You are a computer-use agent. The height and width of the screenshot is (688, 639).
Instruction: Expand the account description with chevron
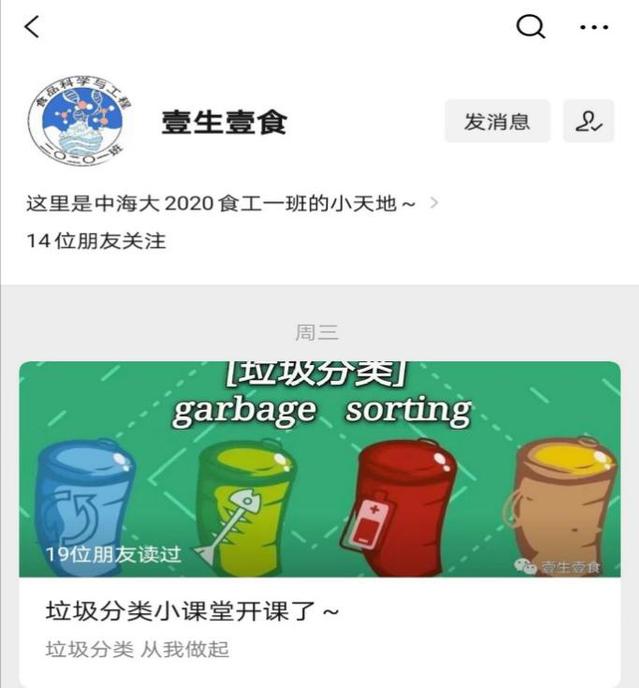point(434,203)
